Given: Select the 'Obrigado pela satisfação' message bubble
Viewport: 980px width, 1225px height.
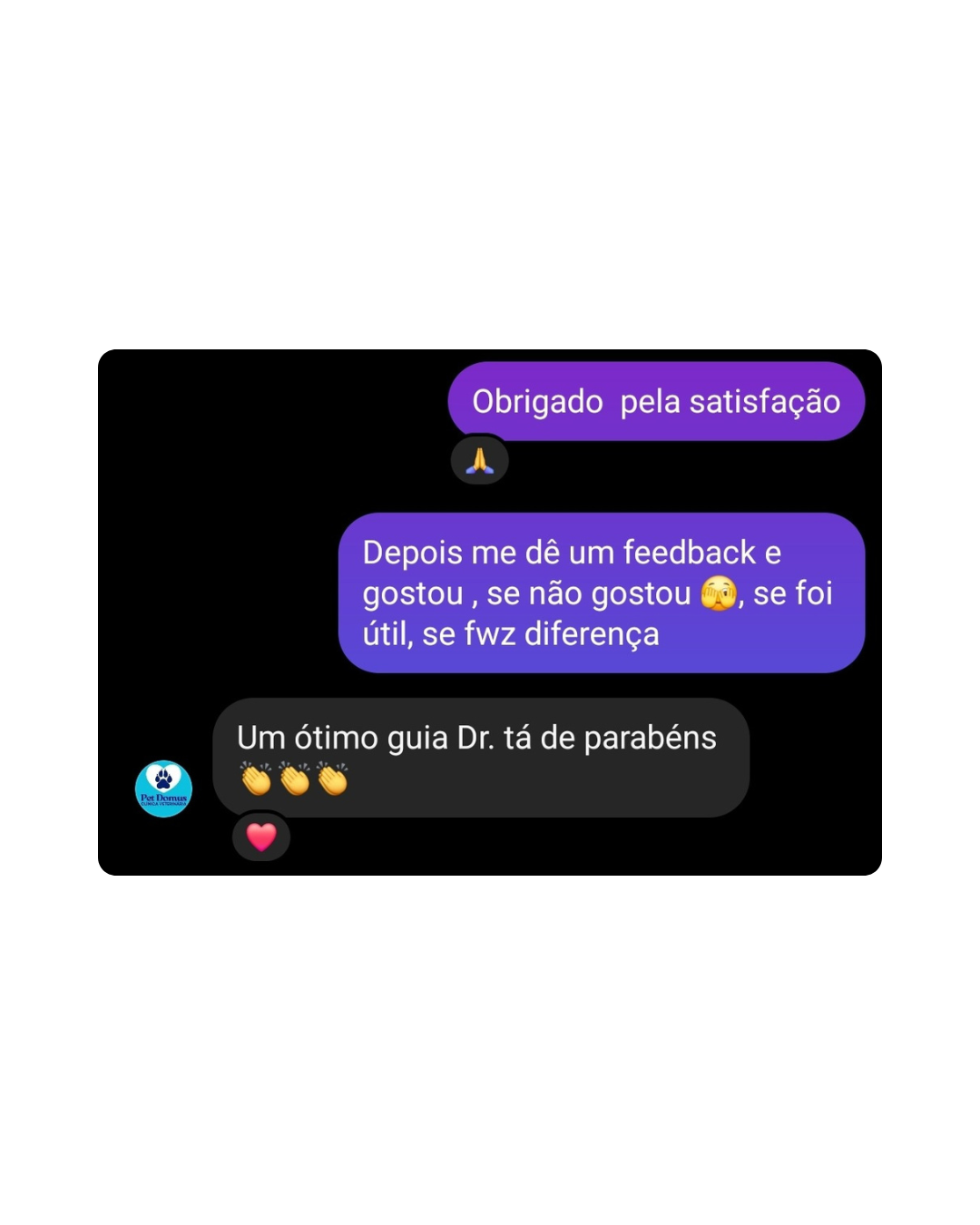Looking at the screenshot, I should pyautogui.click(x=656, y=400).
